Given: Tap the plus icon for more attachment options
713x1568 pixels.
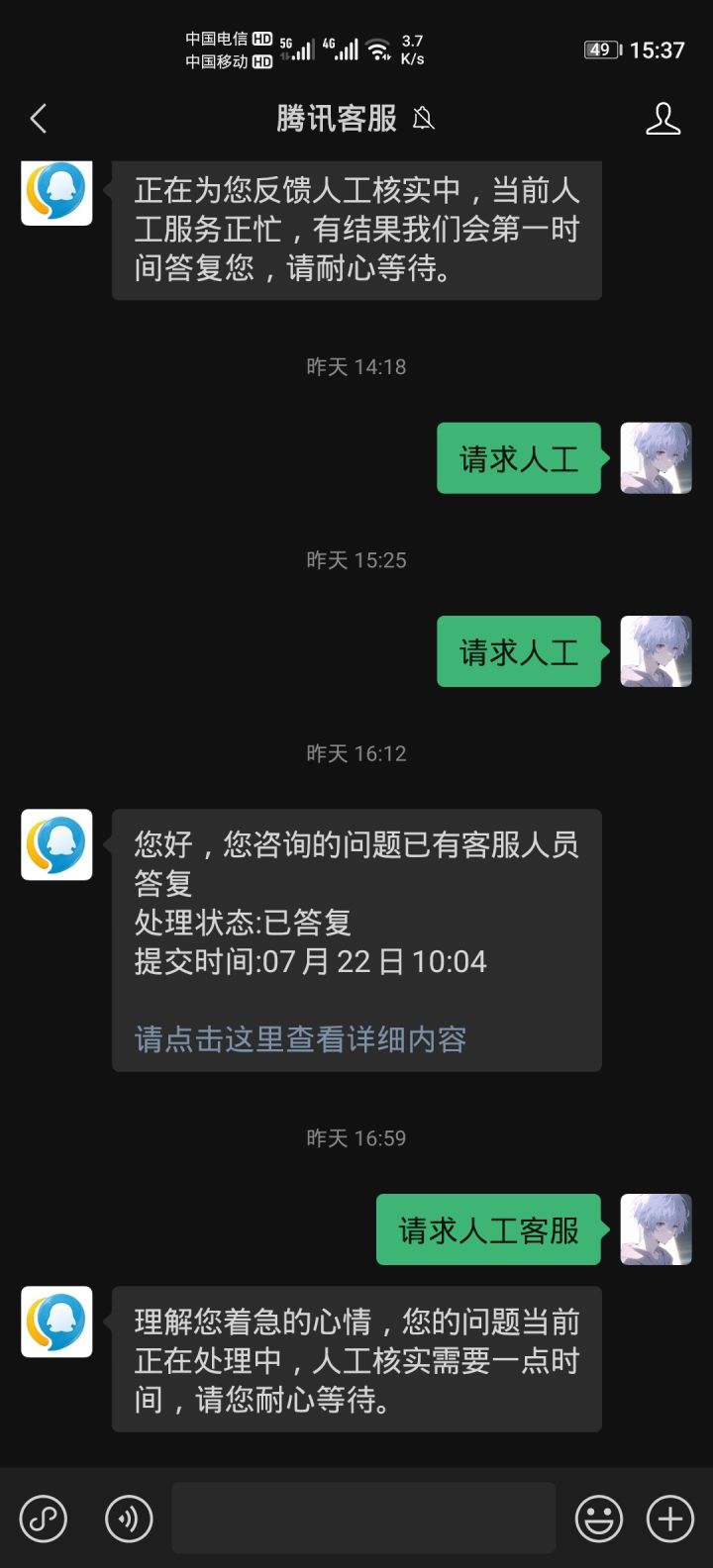Looking at the screenshot, I should [x=669, y=1518].
